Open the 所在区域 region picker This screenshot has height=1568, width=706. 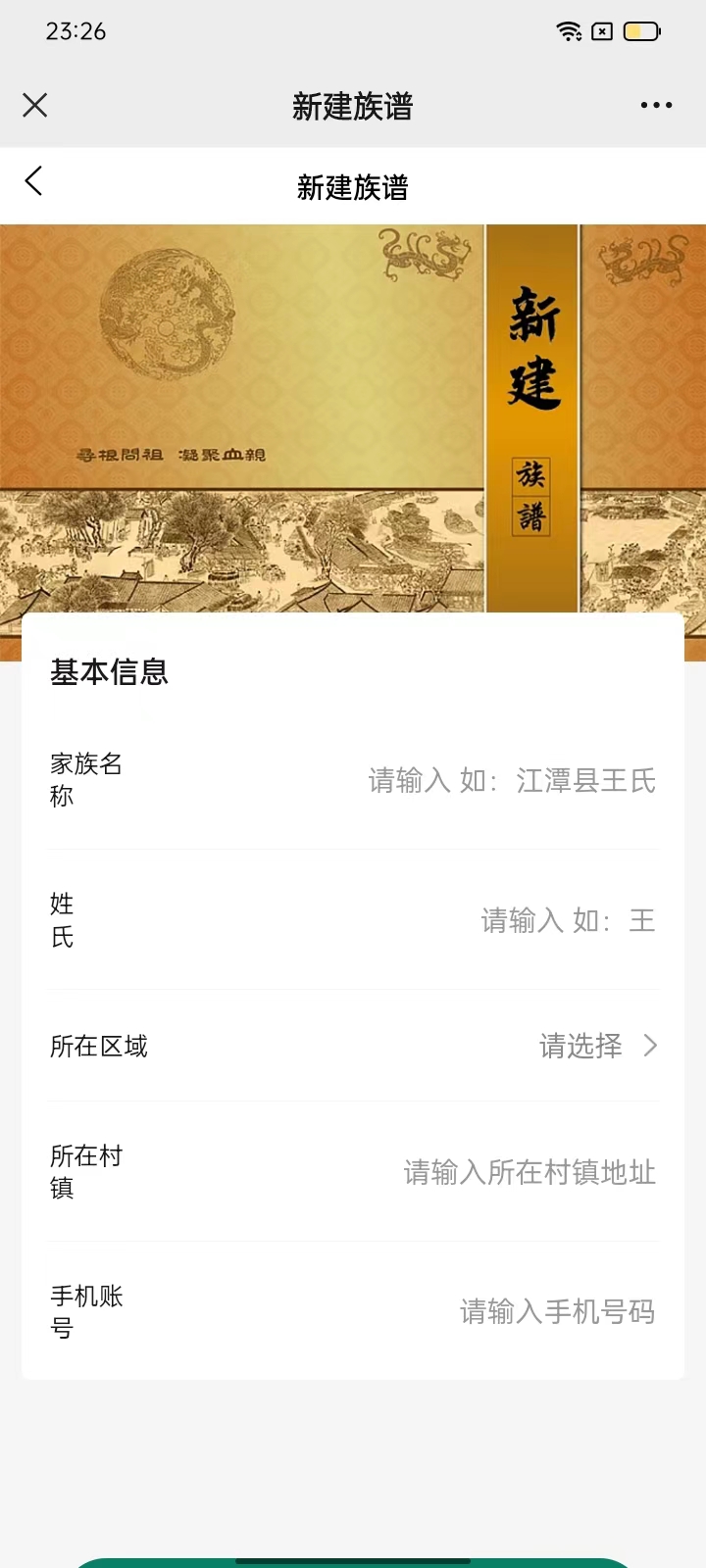click(594, 1046)
